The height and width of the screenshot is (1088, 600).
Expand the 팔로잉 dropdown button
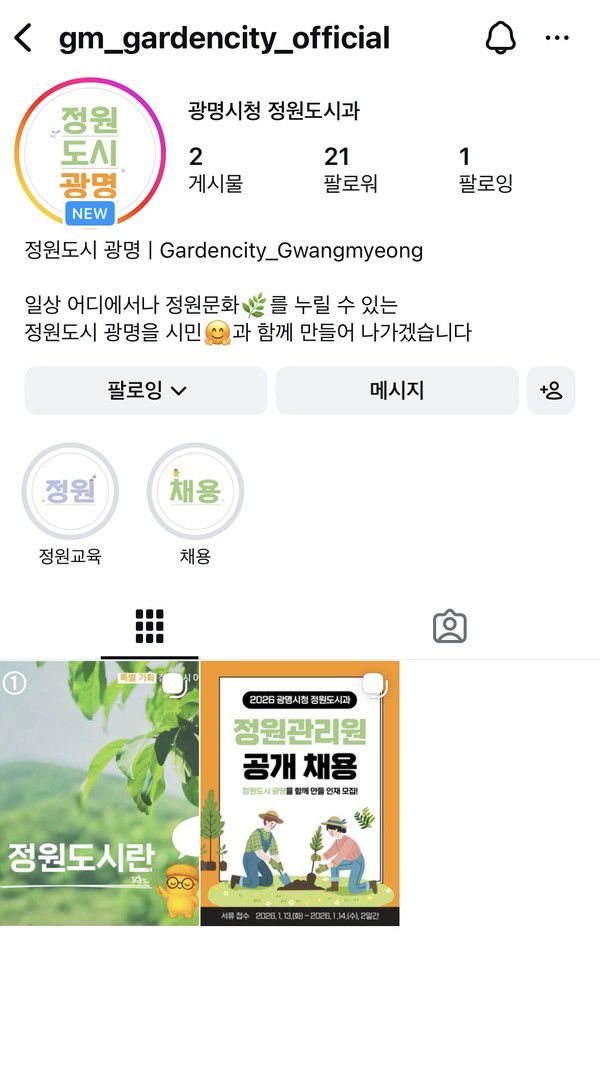(146, 390)
